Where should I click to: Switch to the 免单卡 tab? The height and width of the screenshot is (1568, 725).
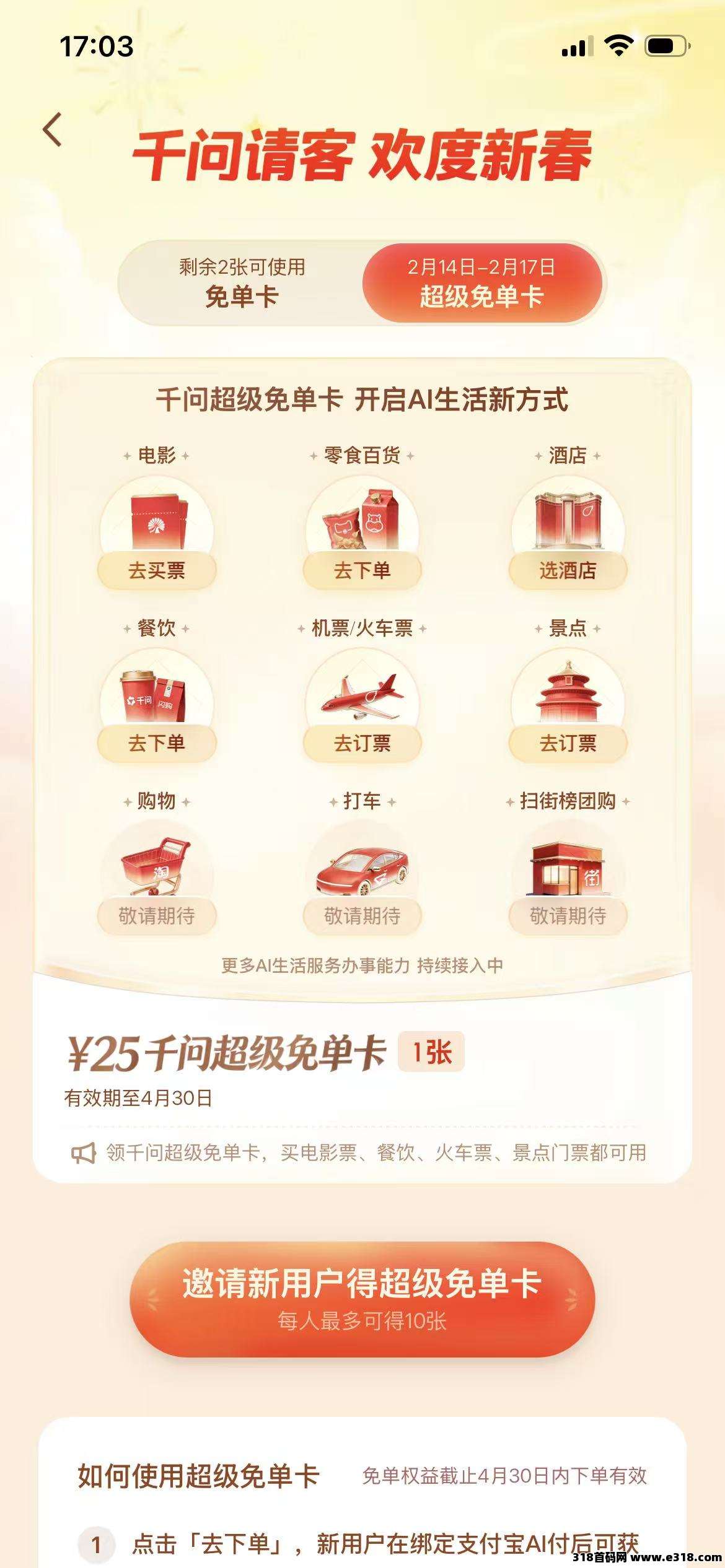242,283
